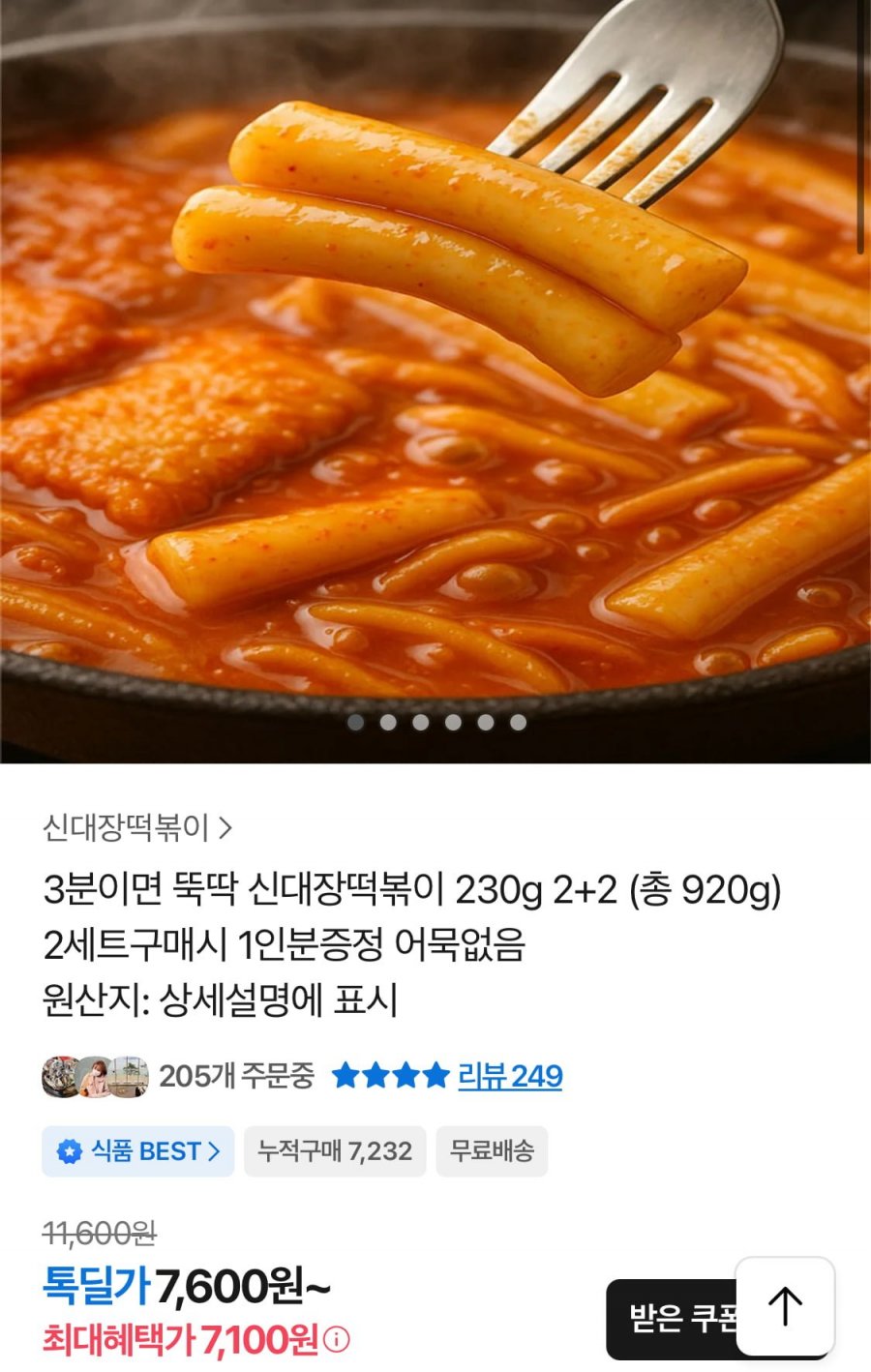The width and height of the screenshot is (871, 1372).
Task: Tap the last star in the rating row
Action: point(435,1076)
